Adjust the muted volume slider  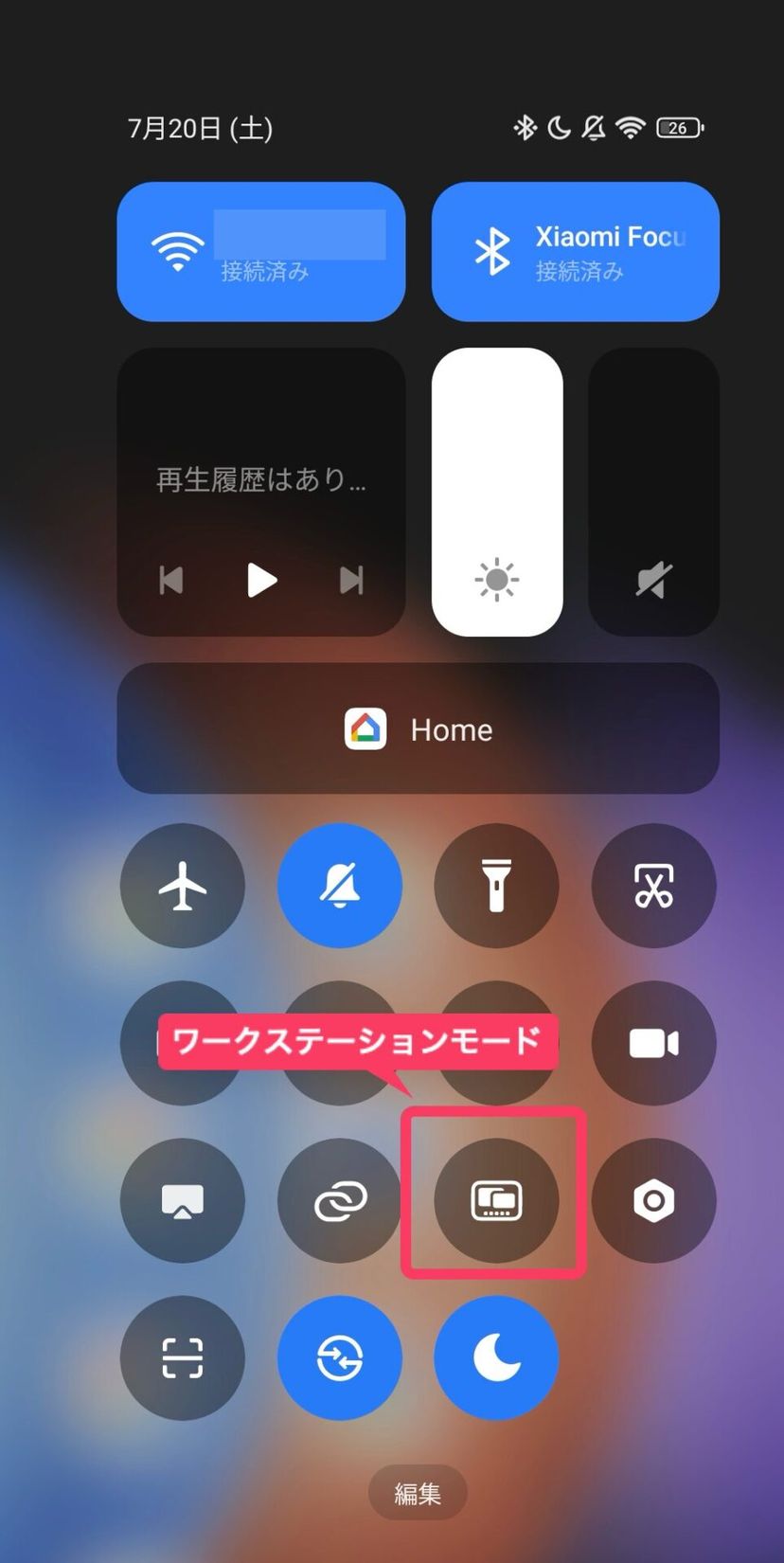tap(653, 492)
